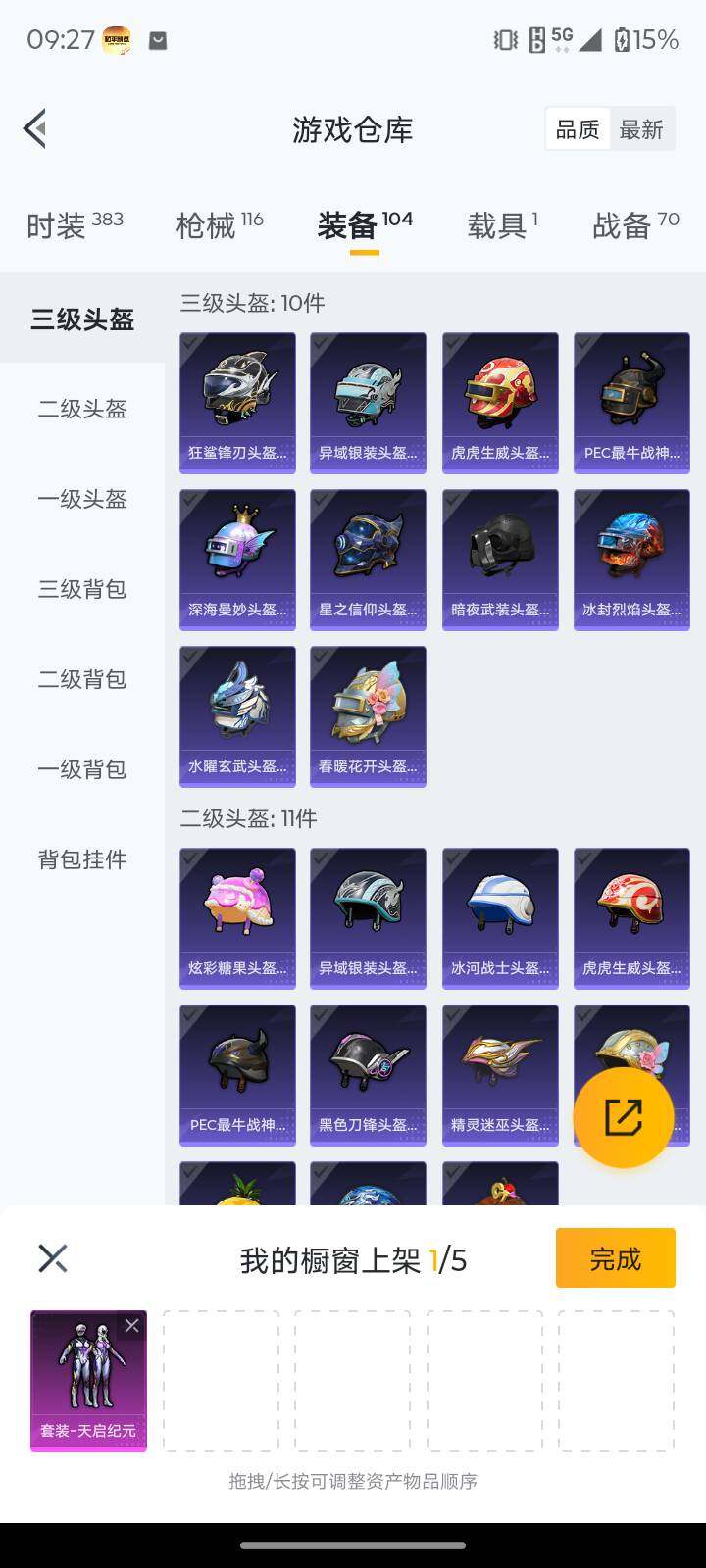
Task: Remove 套装-天启纪元 from the showcase slot
Action: pyautogui.click(x=133, y=1325)
